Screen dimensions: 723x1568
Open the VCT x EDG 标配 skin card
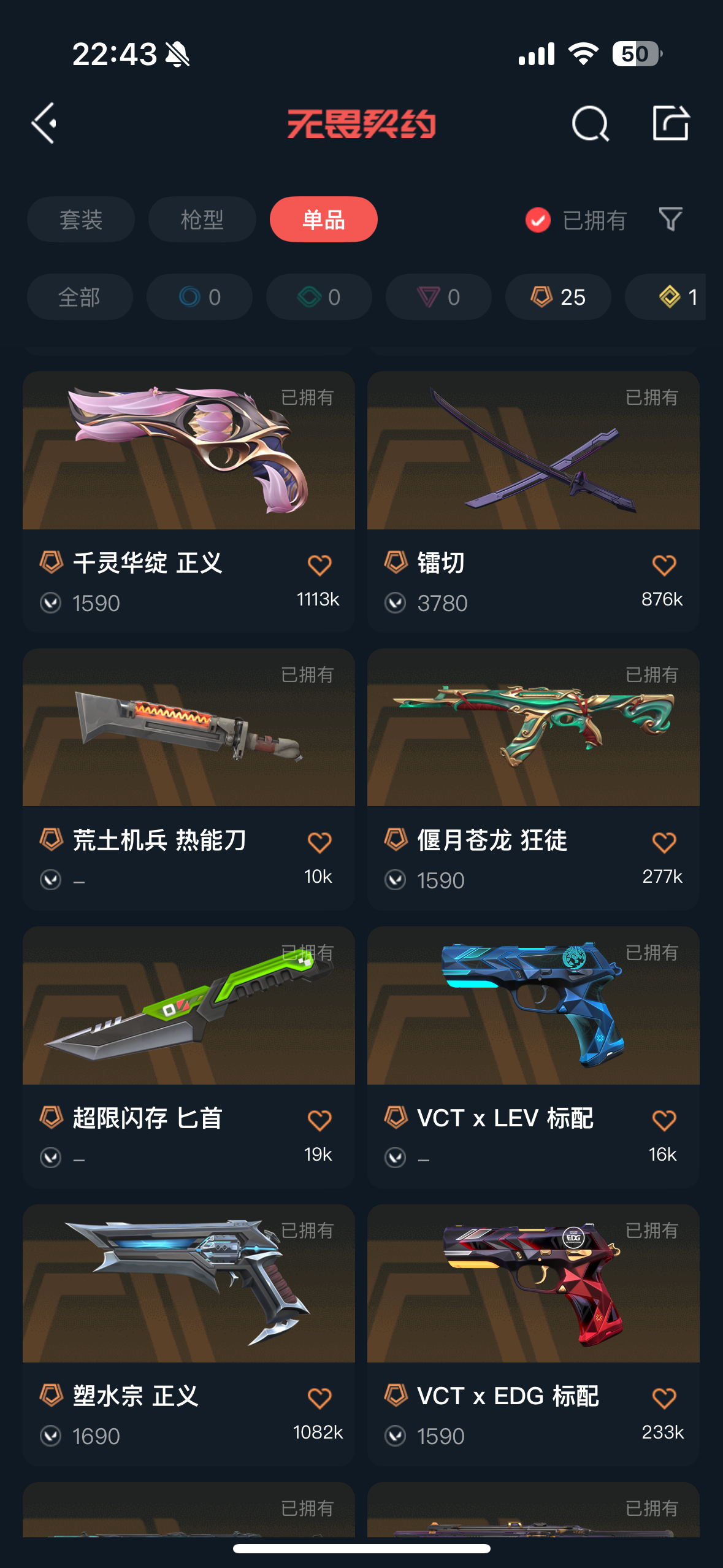[x=533, y=1284]
